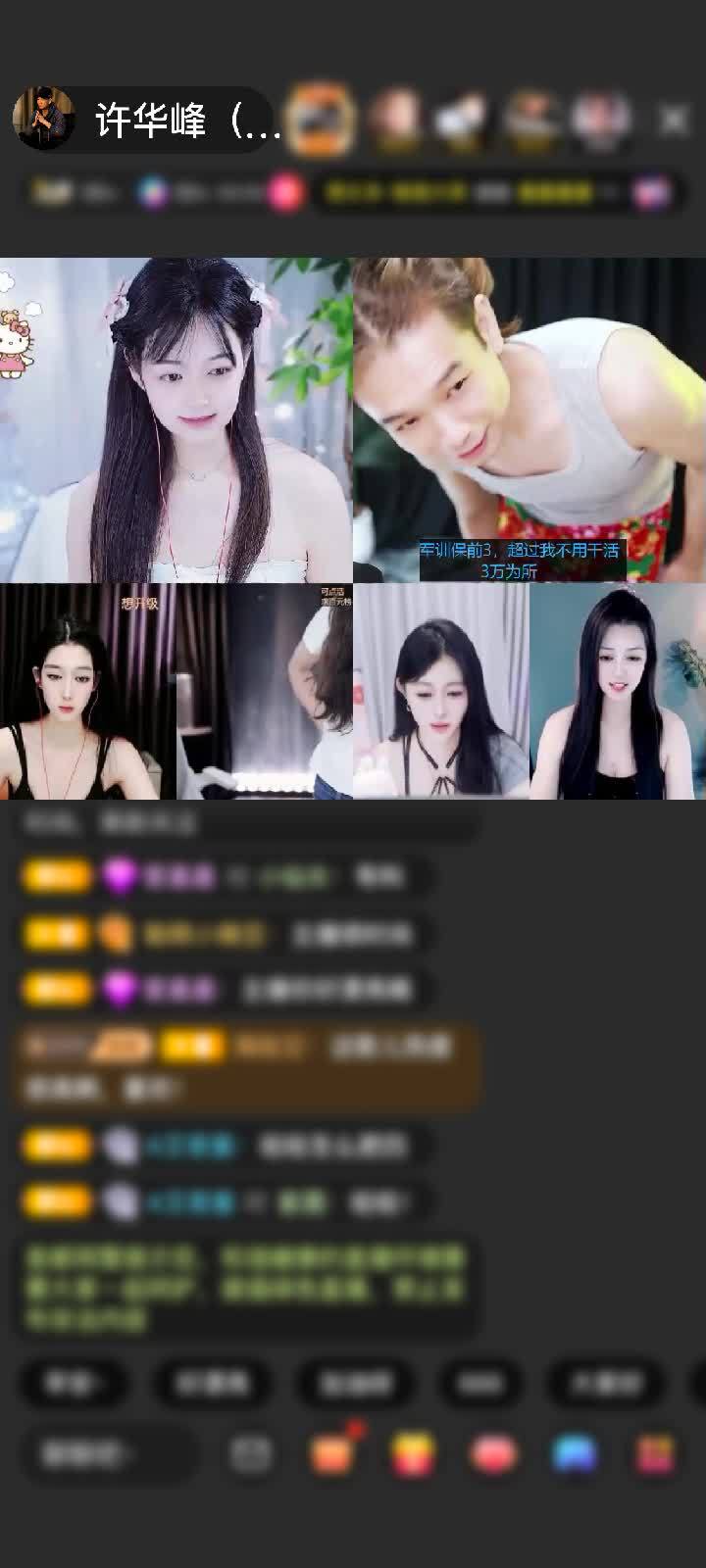Image resolution: width=706 pixels, height=1568 pixels.
Task: Open the girl with Hello Kitty sticker stream
Action: [x=176, y=419]
